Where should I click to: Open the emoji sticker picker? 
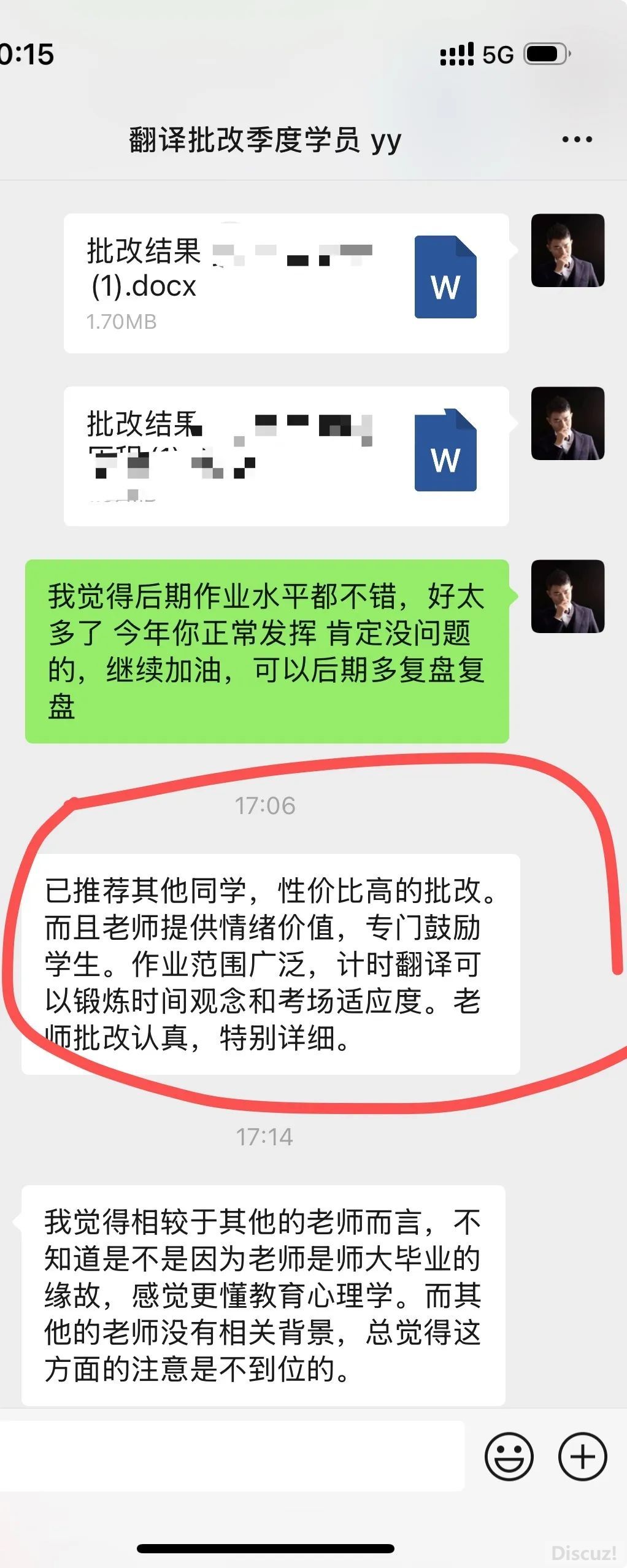(x=509, y=1456)
